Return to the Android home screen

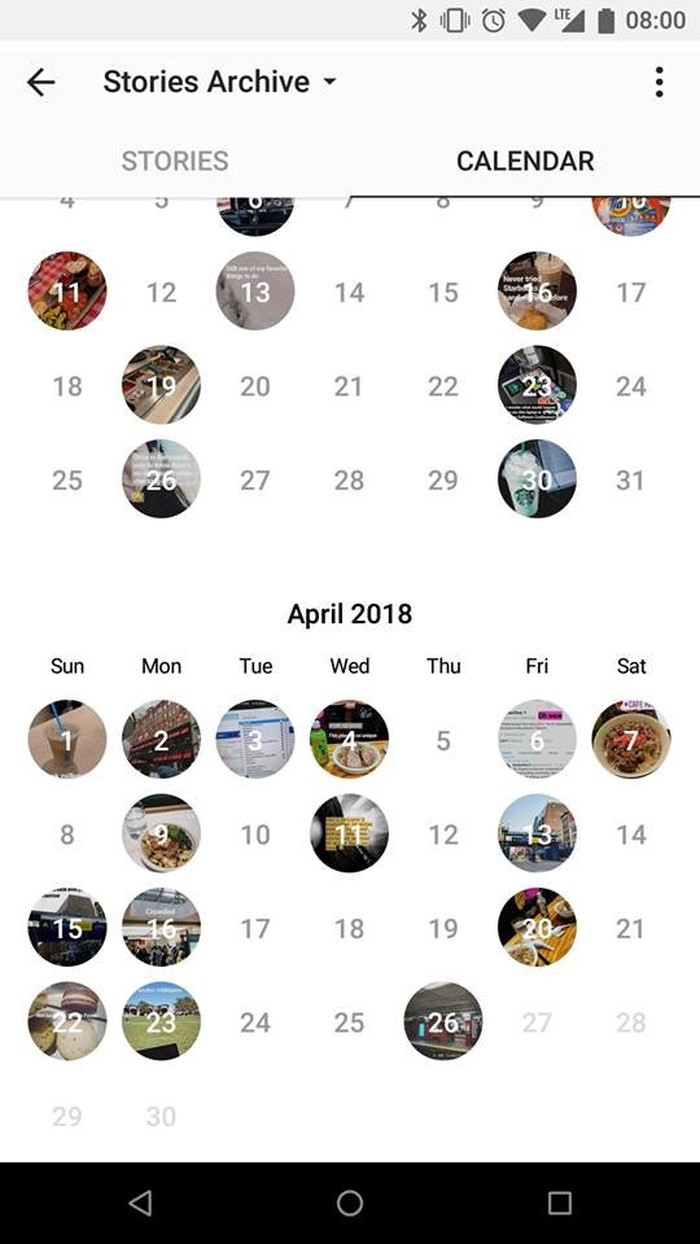[349, 1202]
